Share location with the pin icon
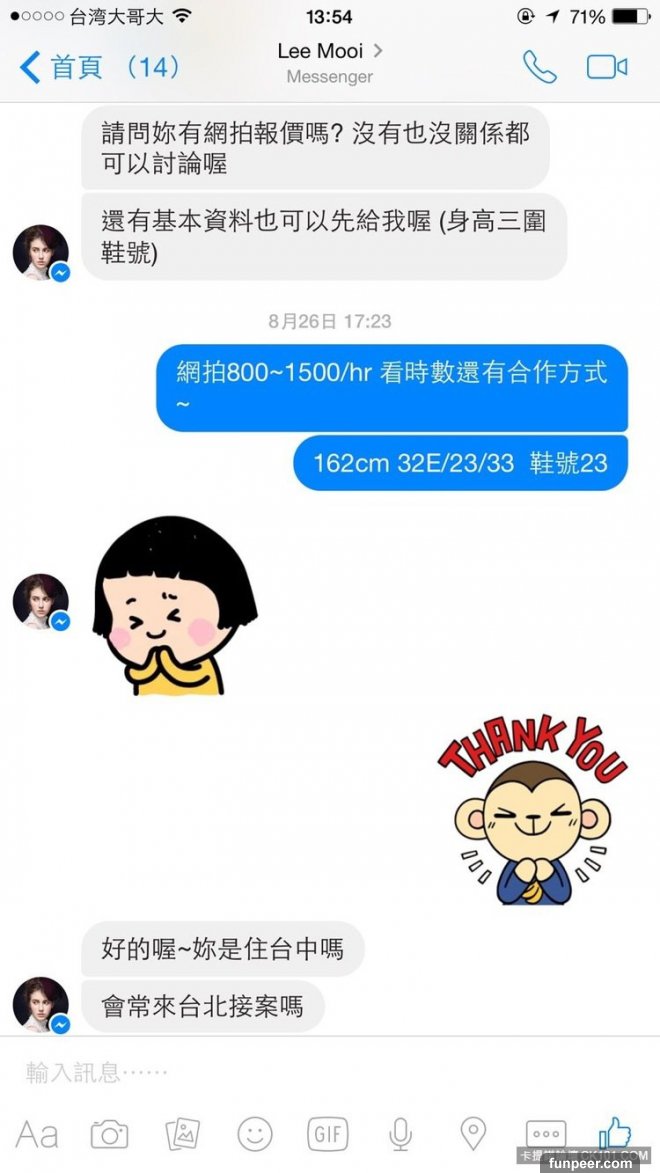 (x=472, y=1134)
